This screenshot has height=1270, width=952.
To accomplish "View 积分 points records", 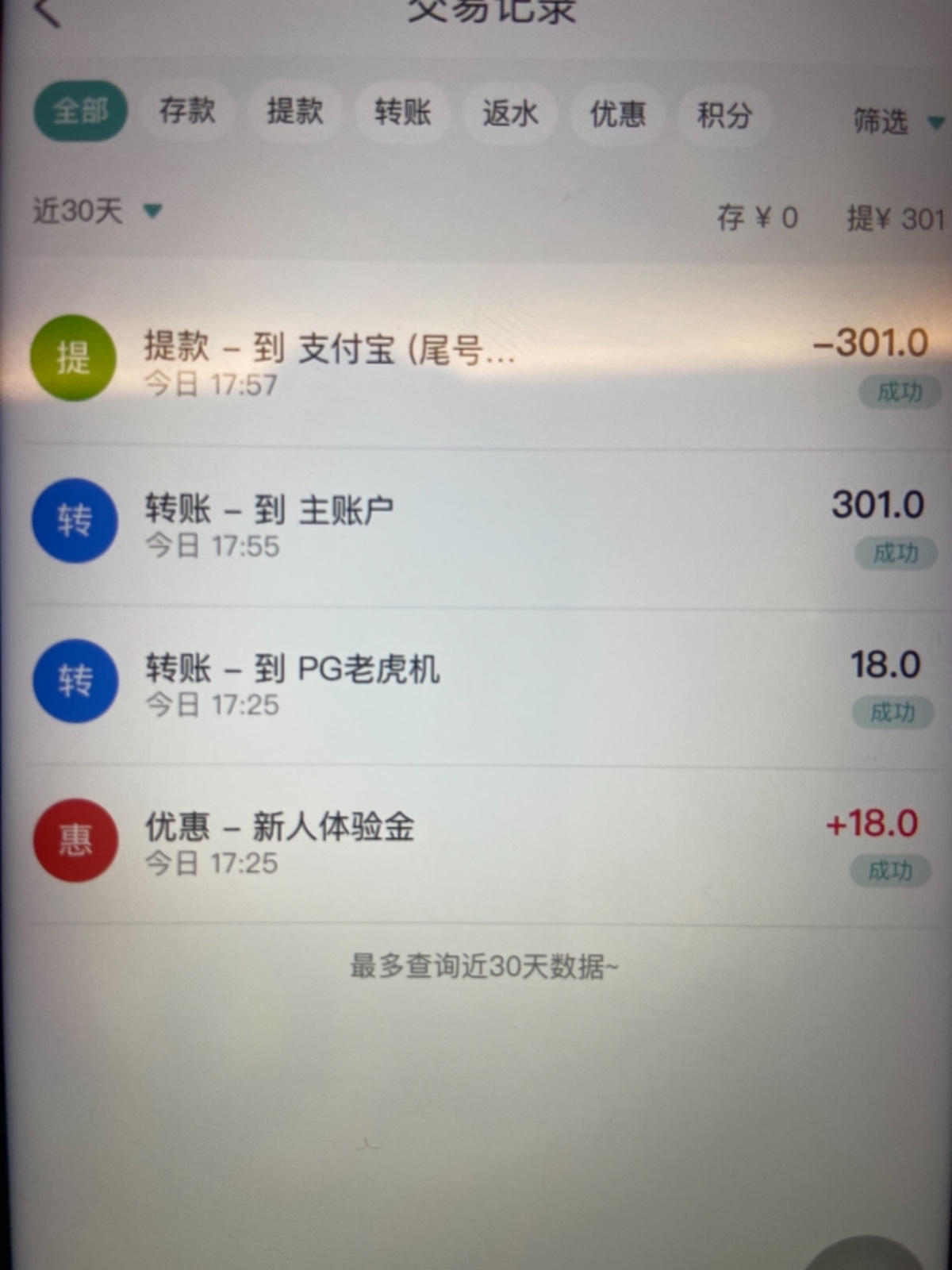I will click(724, 116).
